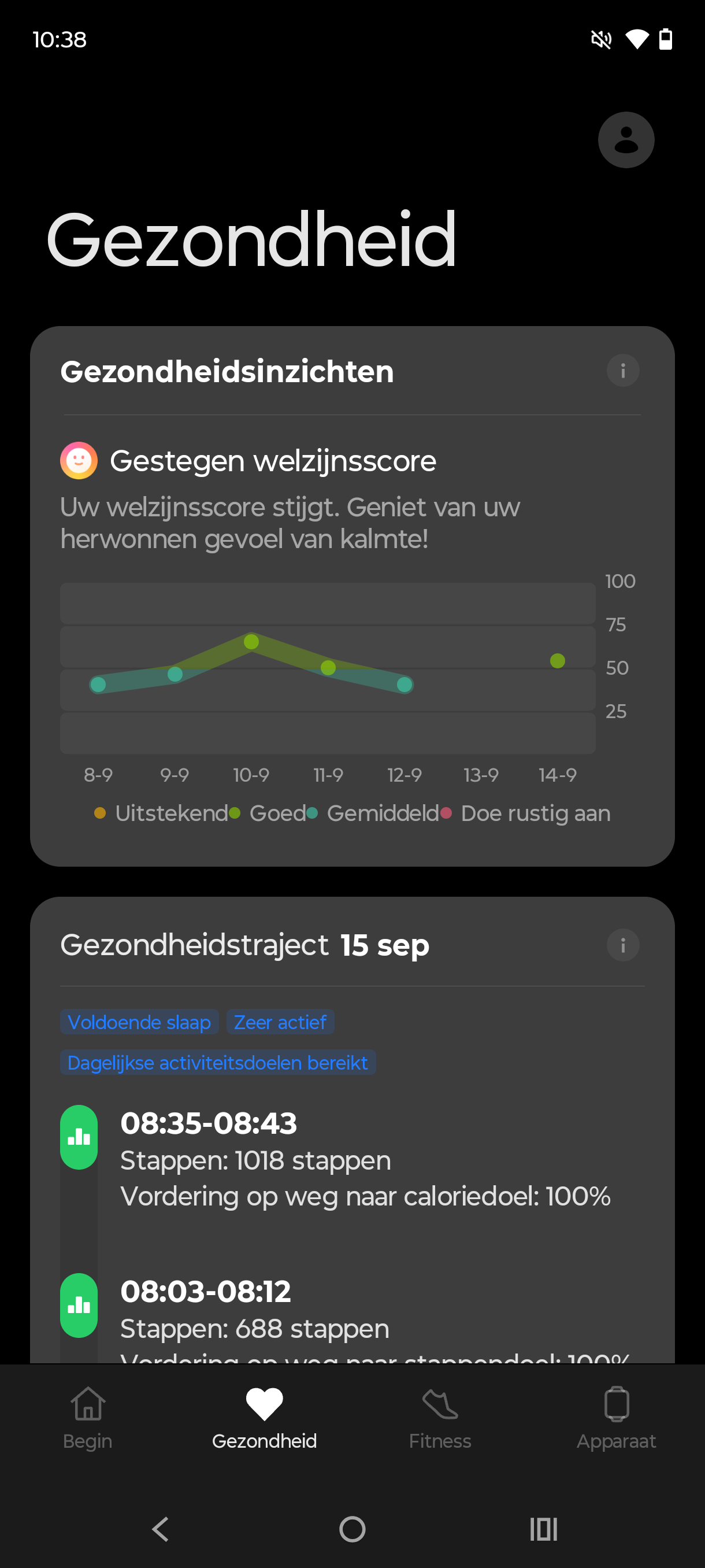This screenshot has width=705, height=1568.
Task: Select the Voldoende slaap chip
Action: point(139,1022)
